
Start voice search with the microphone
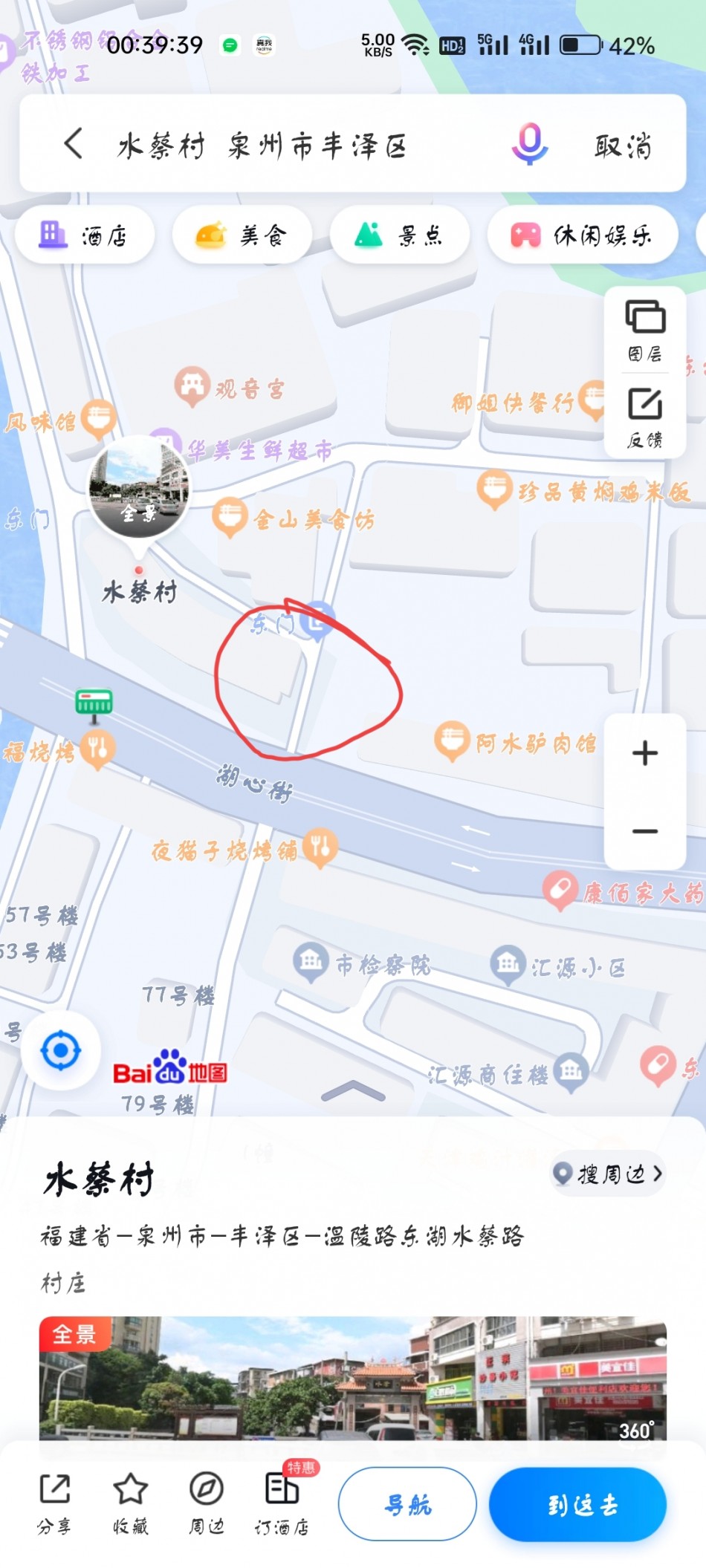coord(529,144)
